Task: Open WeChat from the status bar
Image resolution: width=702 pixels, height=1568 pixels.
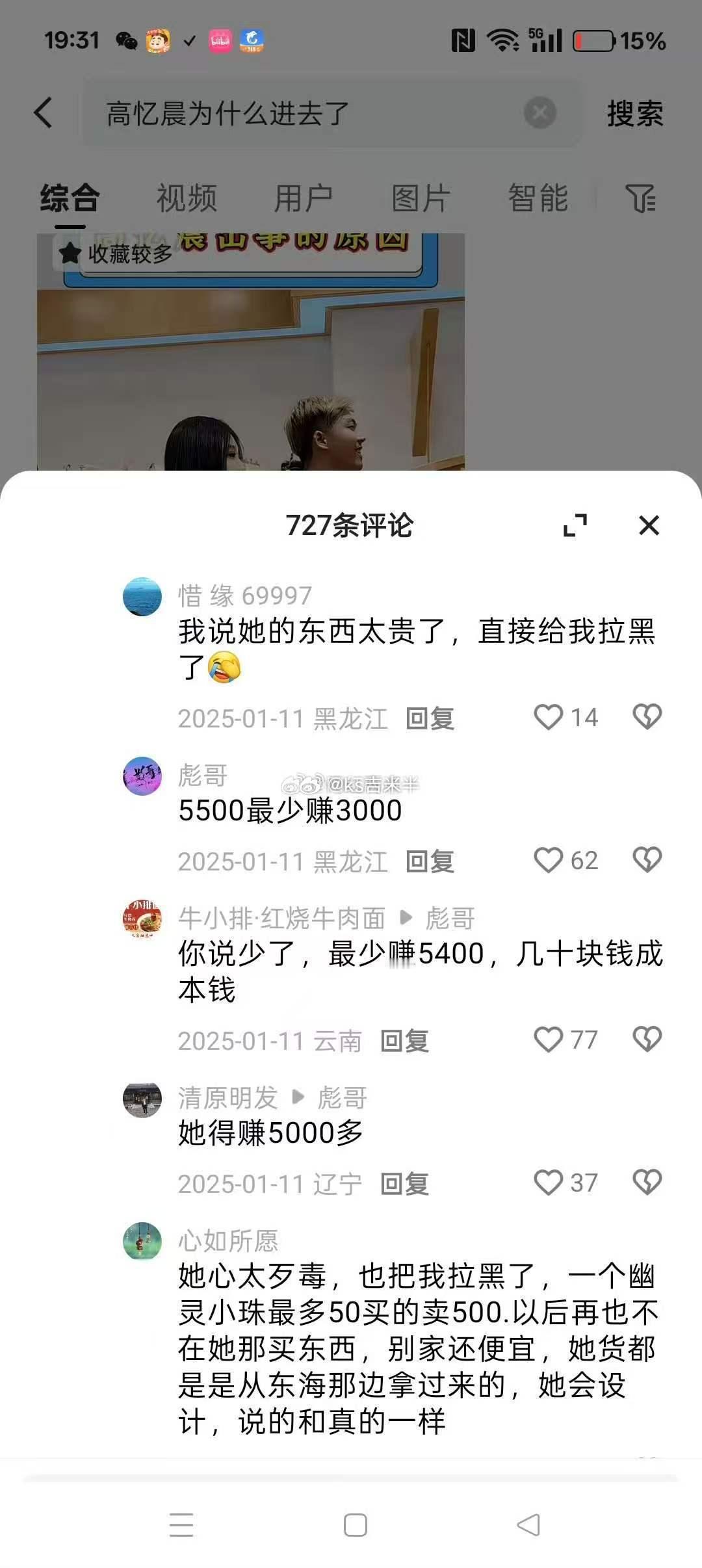Action: point(130,41)
